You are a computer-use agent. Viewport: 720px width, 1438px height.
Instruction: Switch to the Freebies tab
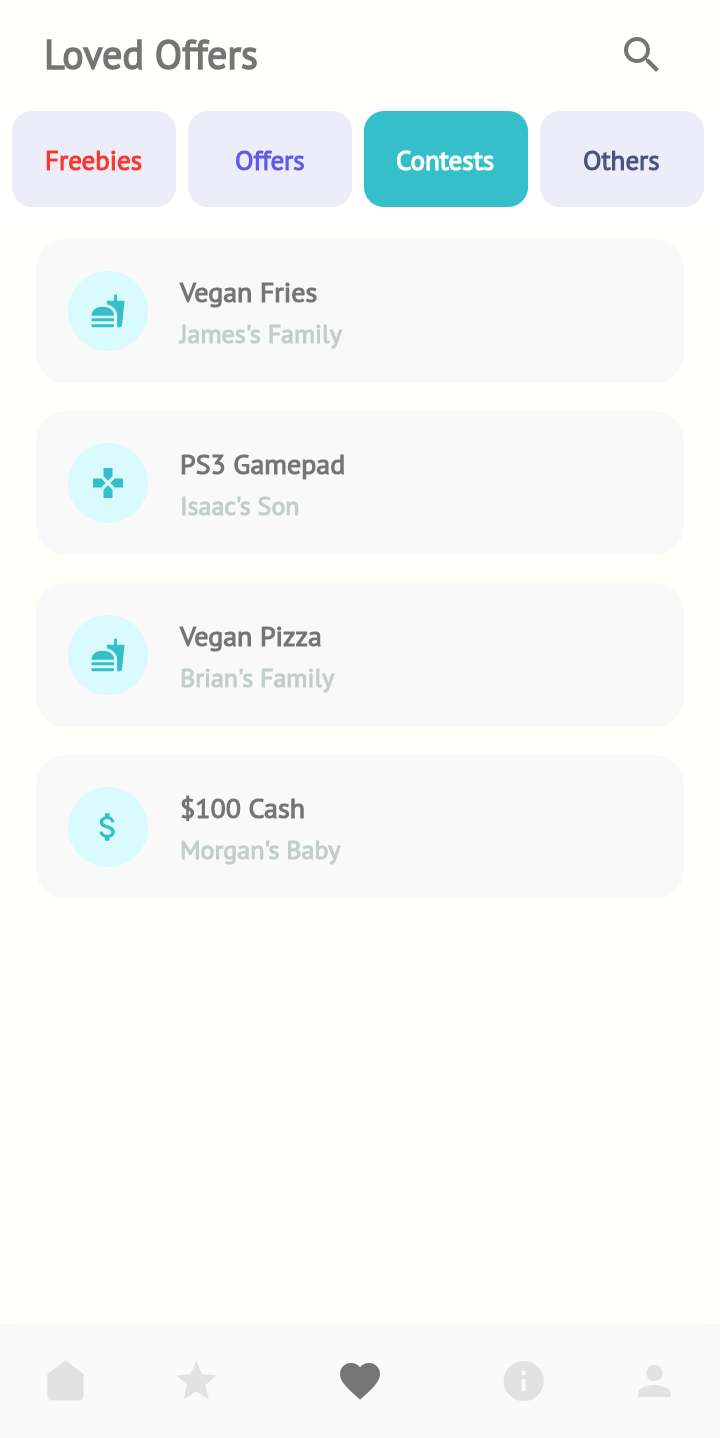[94, 160]
